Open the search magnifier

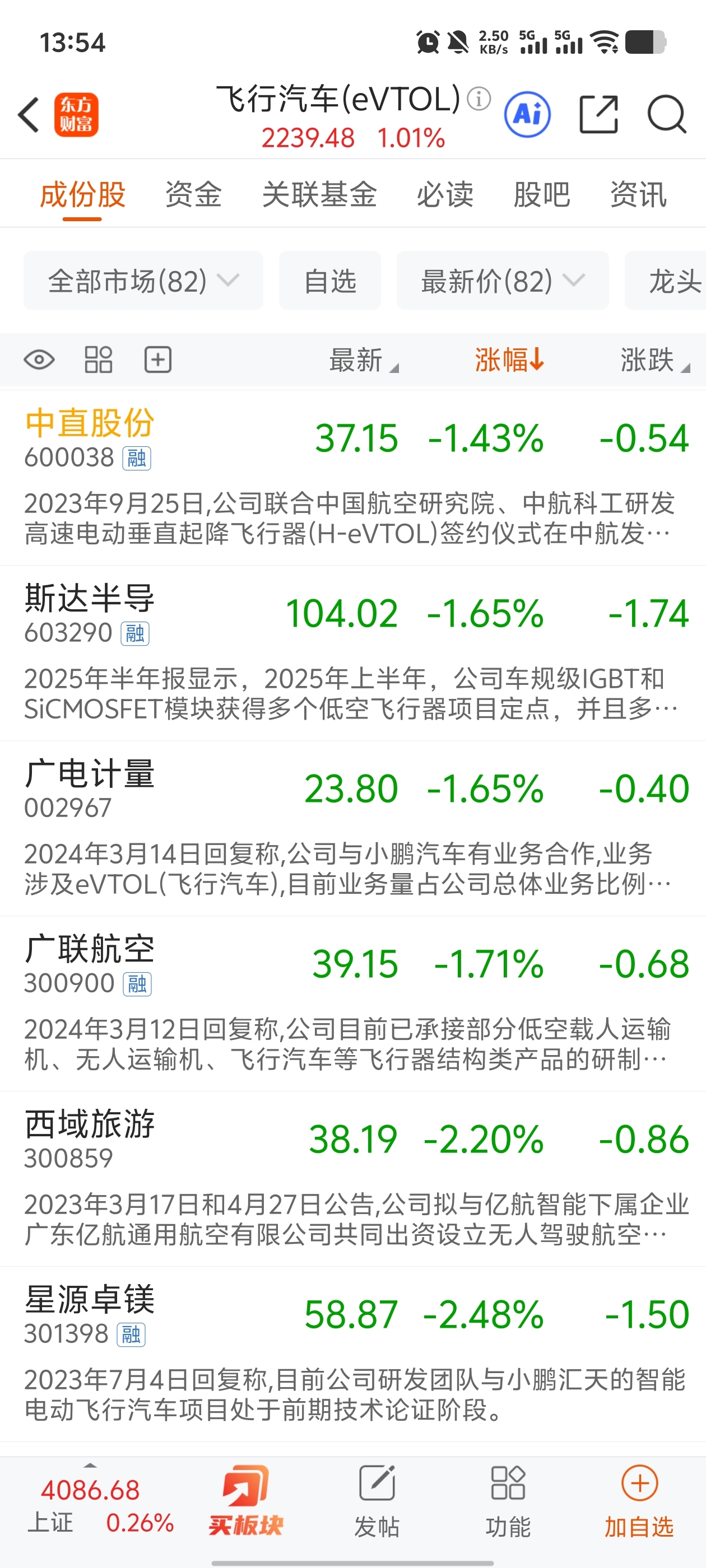click(x=666, y=114)
